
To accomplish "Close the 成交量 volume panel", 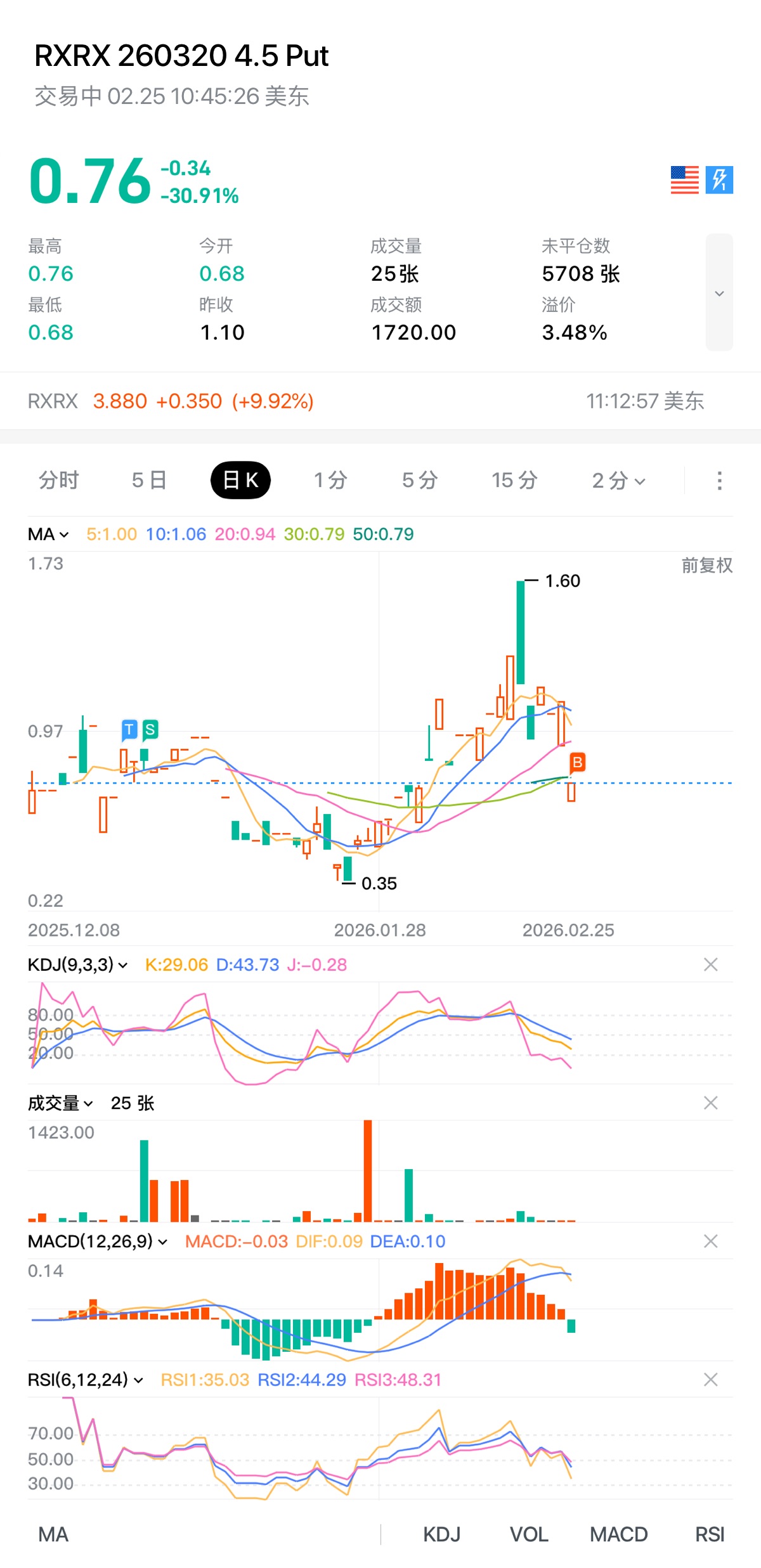I will [711, 1103].
